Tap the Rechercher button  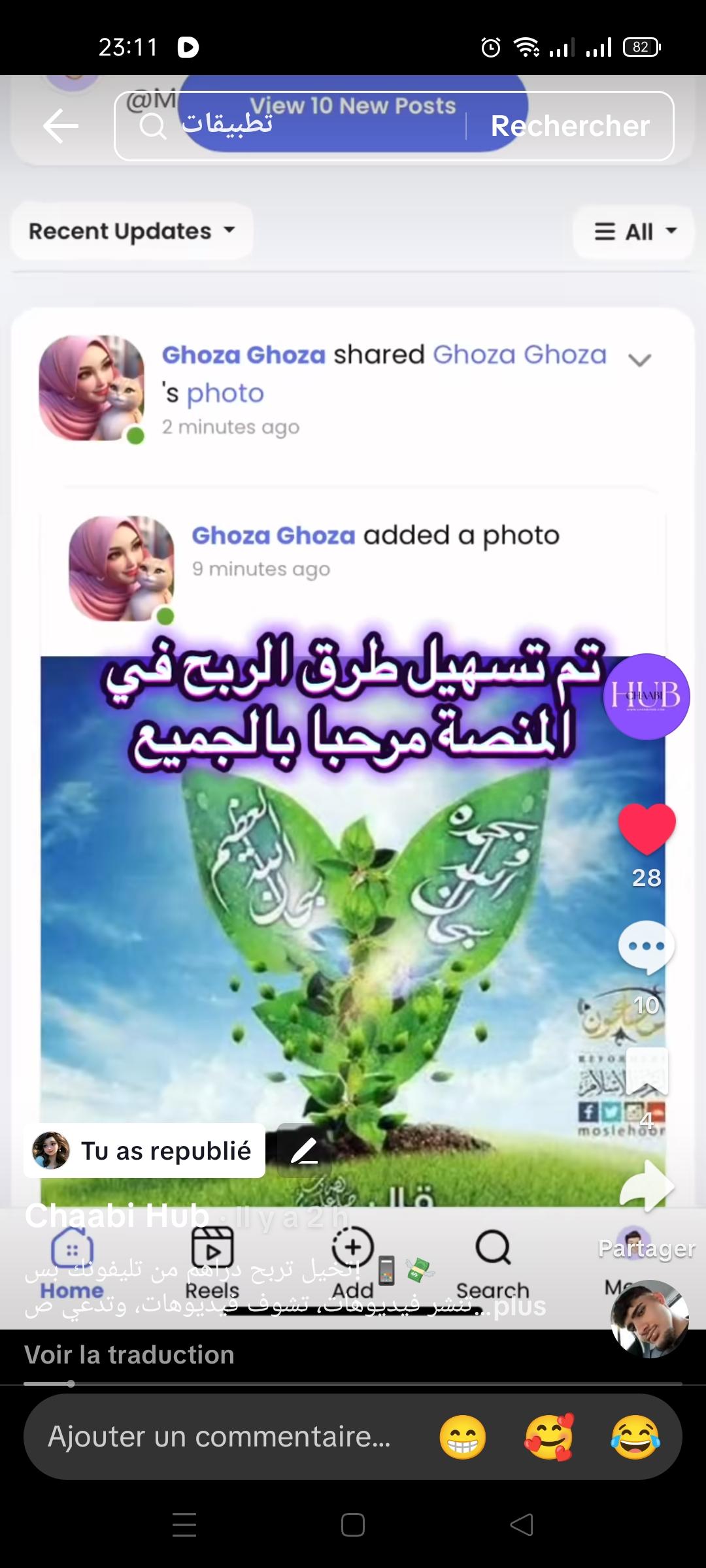570,125
